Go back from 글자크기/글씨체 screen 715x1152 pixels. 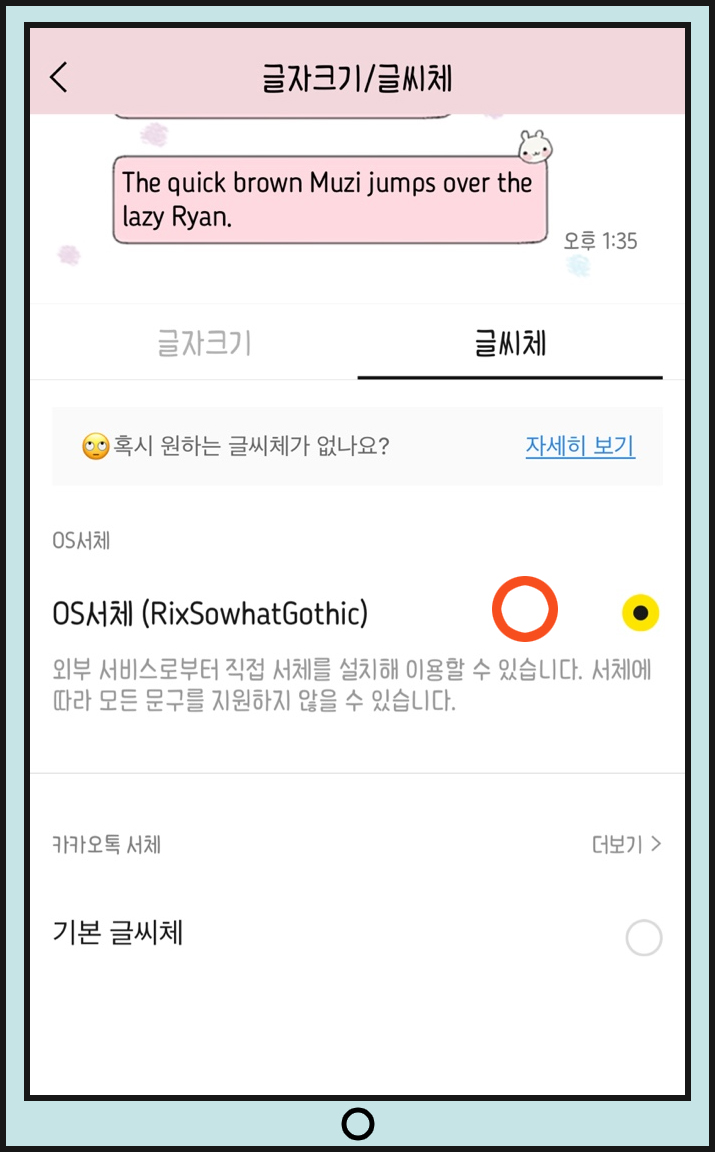click(59, 77)
